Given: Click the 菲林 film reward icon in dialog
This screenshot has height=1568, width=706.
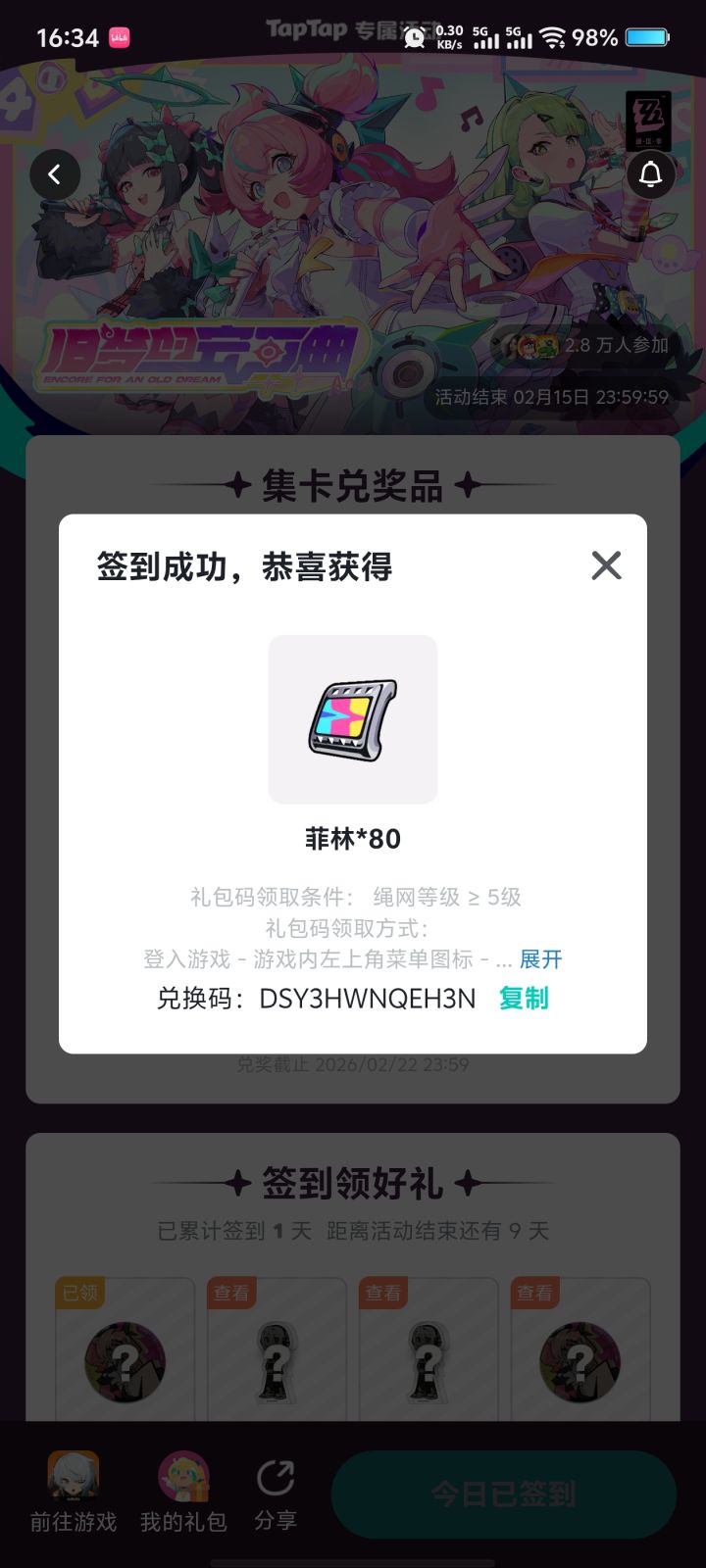Looking at the screenshot, I should pyautogui.click(x=352, y=718).
